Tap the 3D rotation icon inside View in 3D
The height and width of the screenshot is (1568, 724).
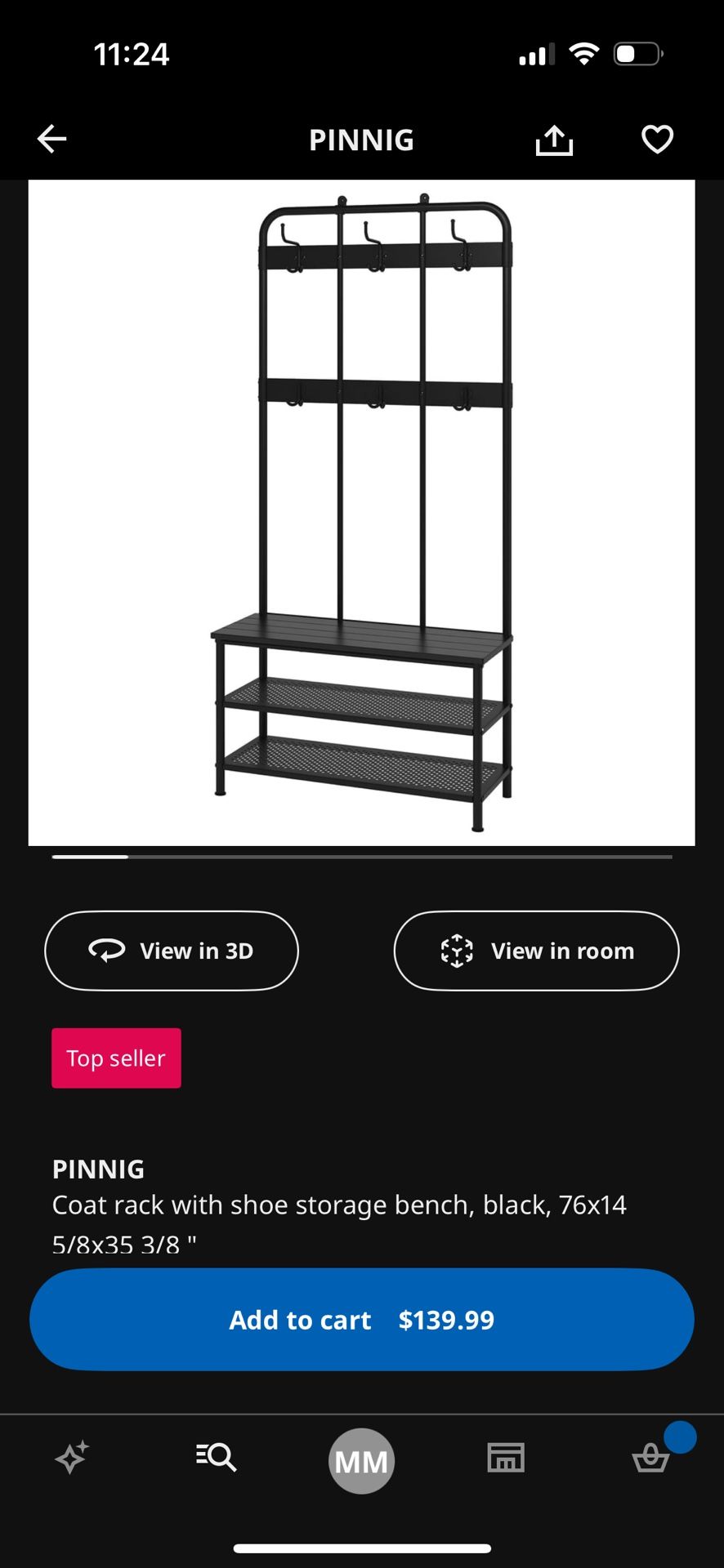pos(108,950)
